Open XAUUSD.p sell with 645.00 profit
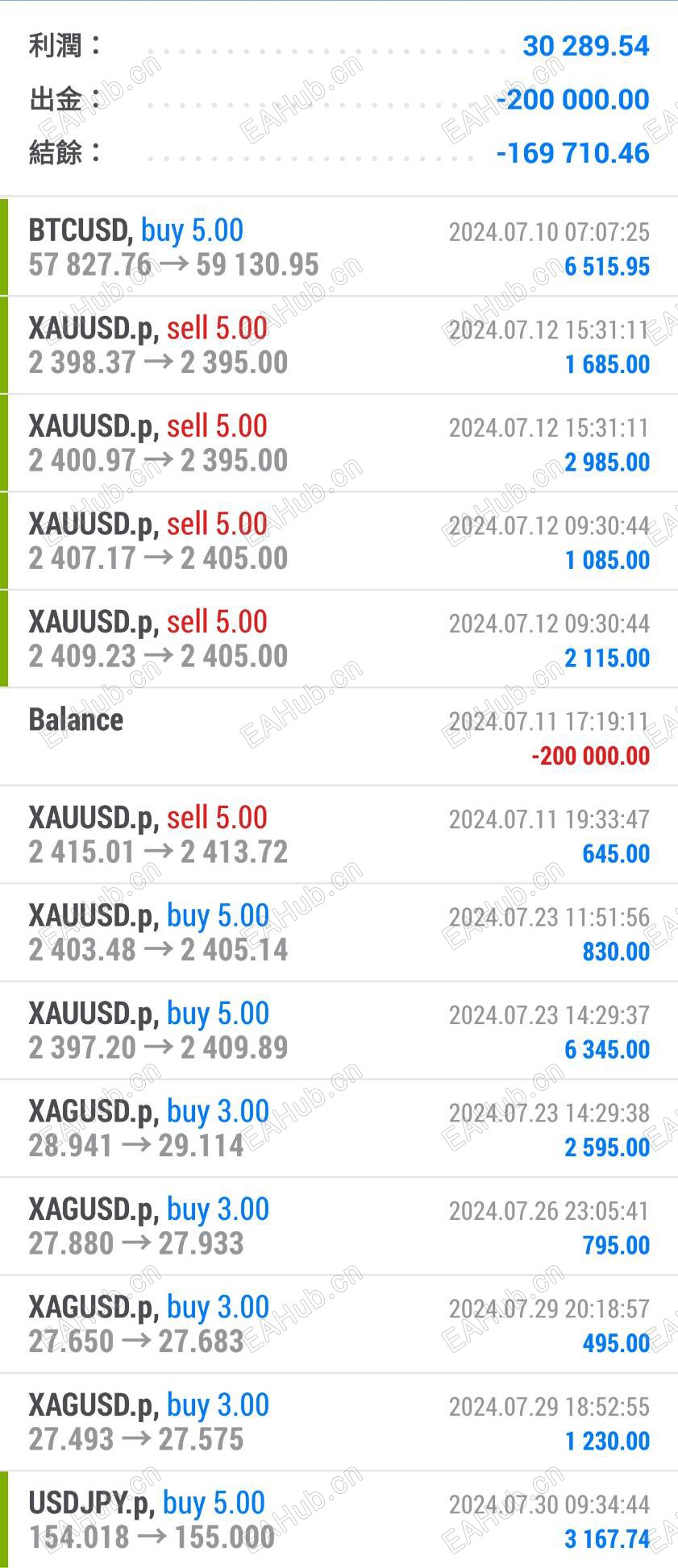 point(339,835)
